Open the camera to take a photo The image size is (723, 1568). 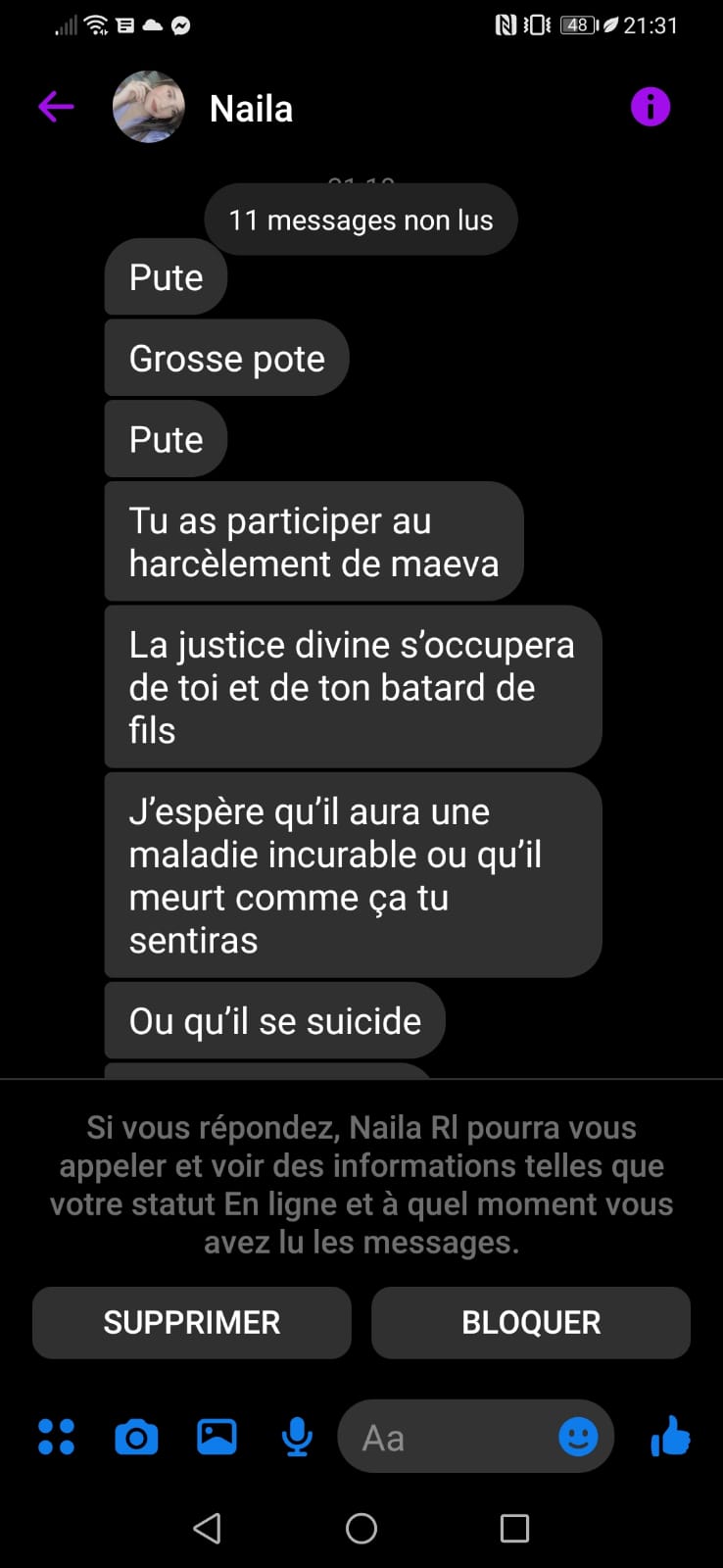(136, 1438)
